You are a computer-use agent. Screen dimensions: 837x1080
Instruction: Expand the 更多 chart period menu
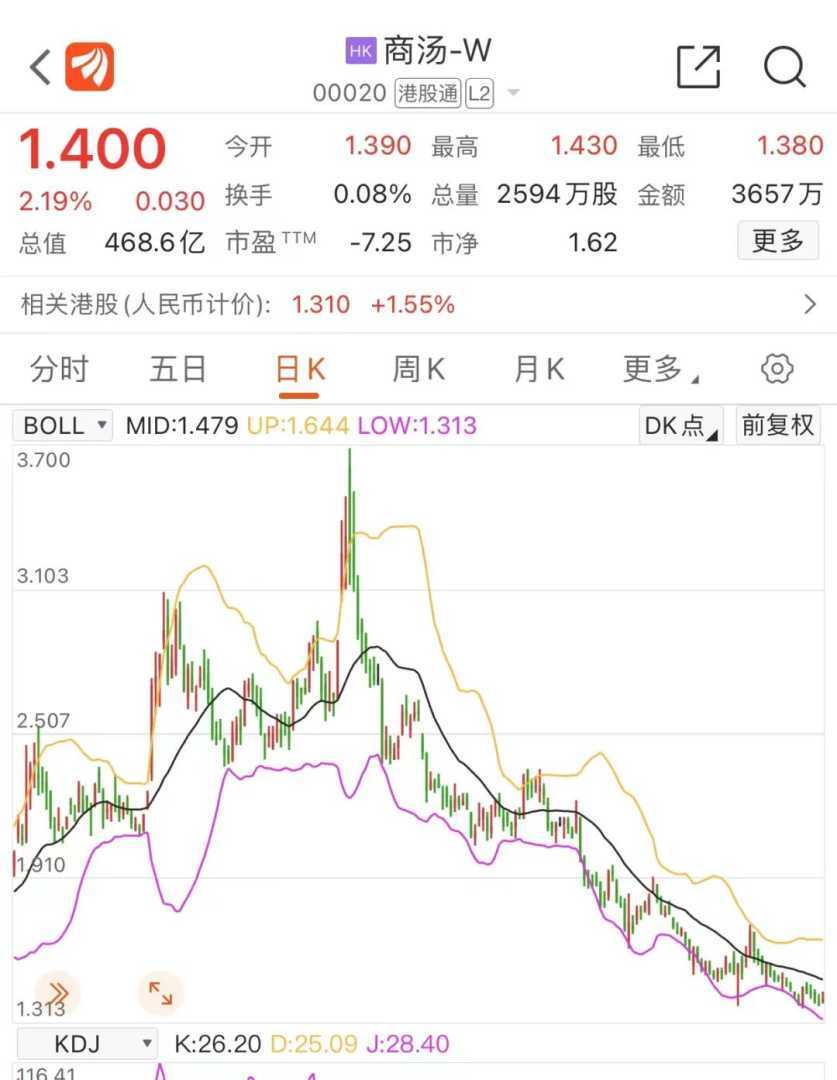(x=660, y=370)
